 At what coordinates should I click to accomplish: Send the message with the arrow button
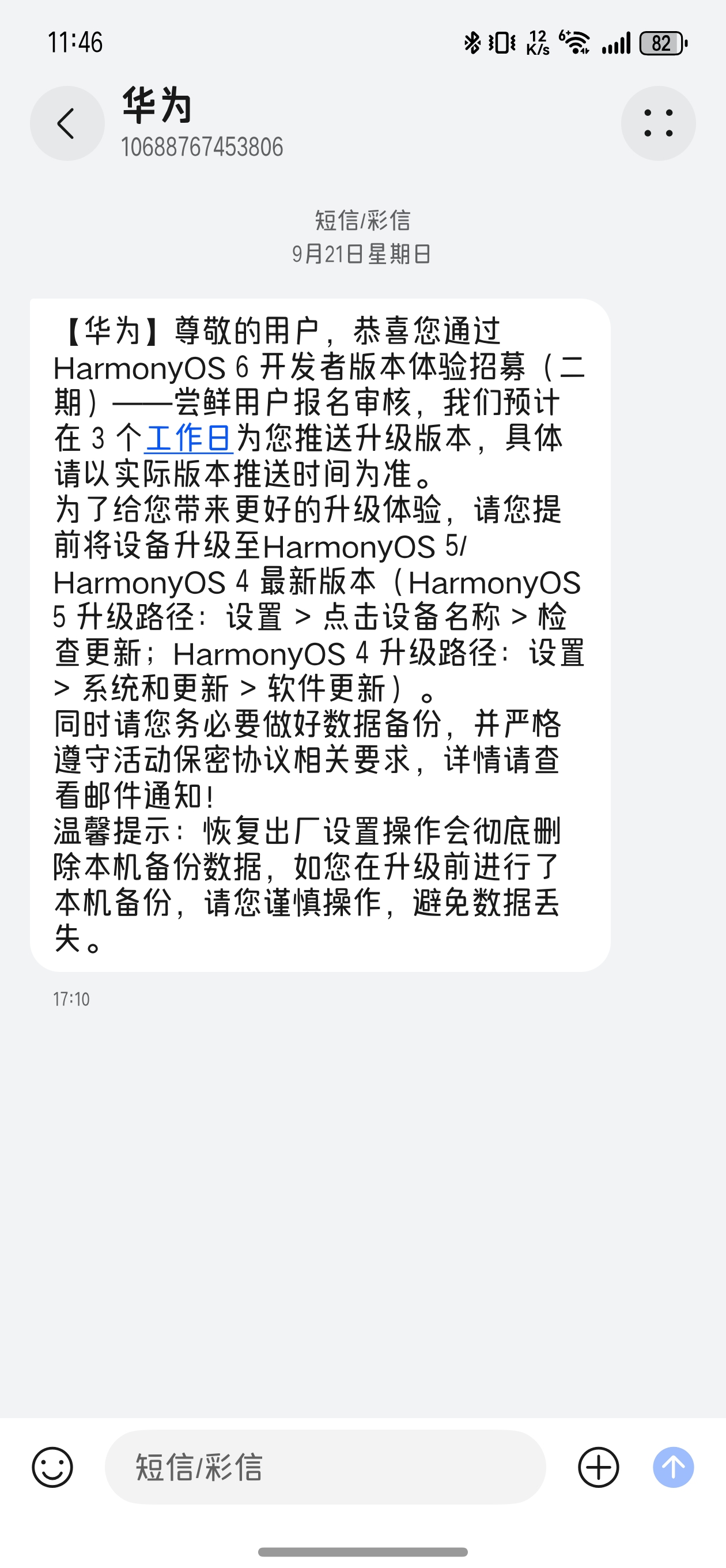(x=673, y=1467)
